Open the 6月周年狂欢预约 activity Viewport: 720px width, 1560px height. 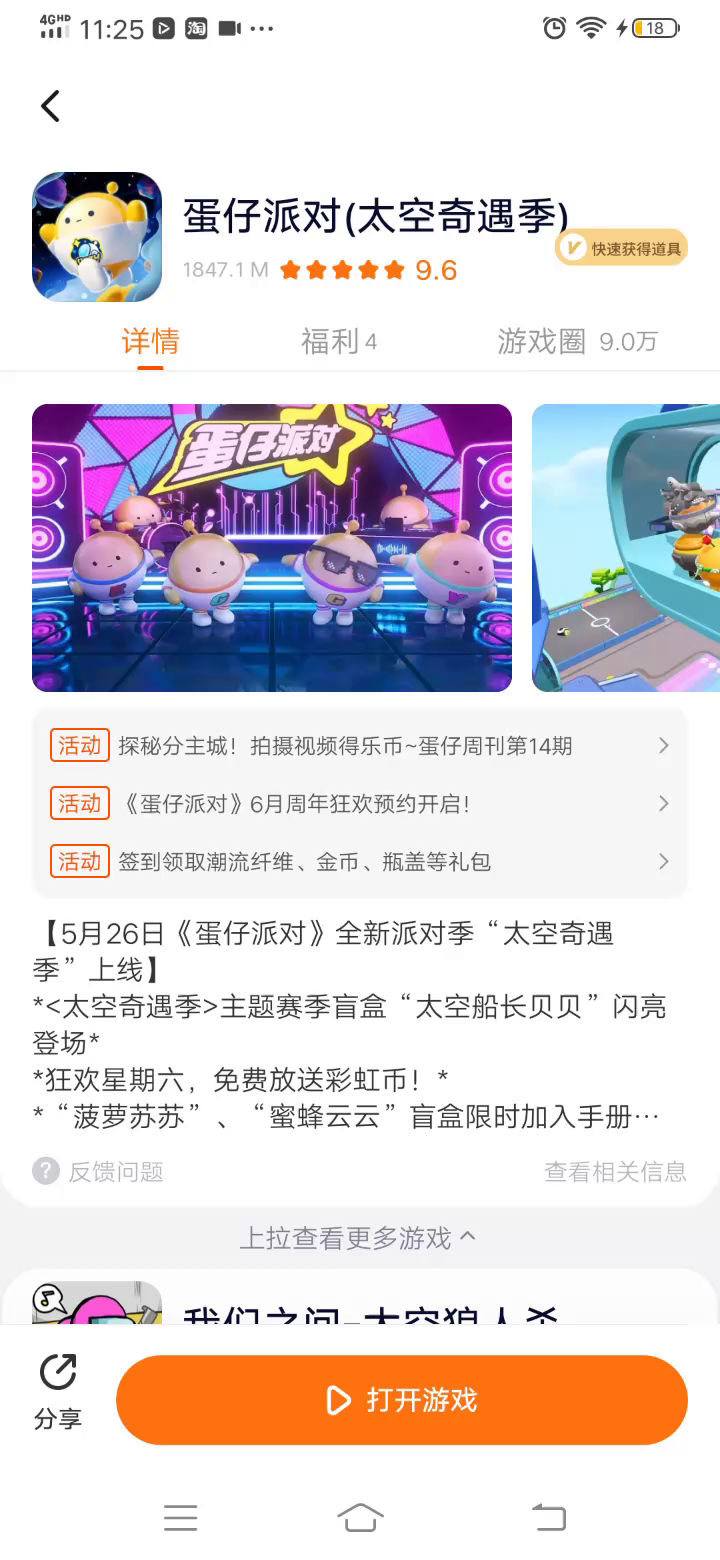(360, 804)
